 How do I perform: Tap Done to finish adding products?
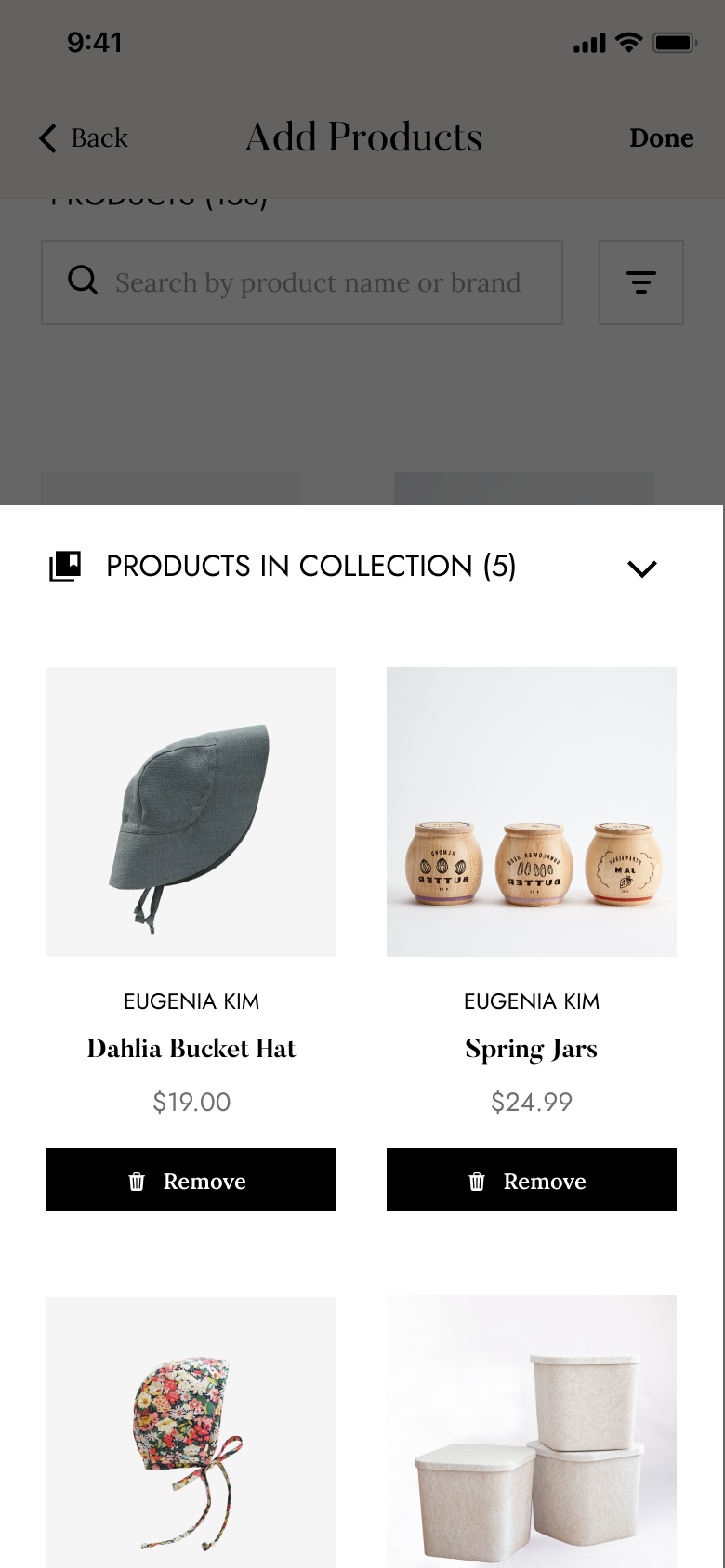coord(661,138)
